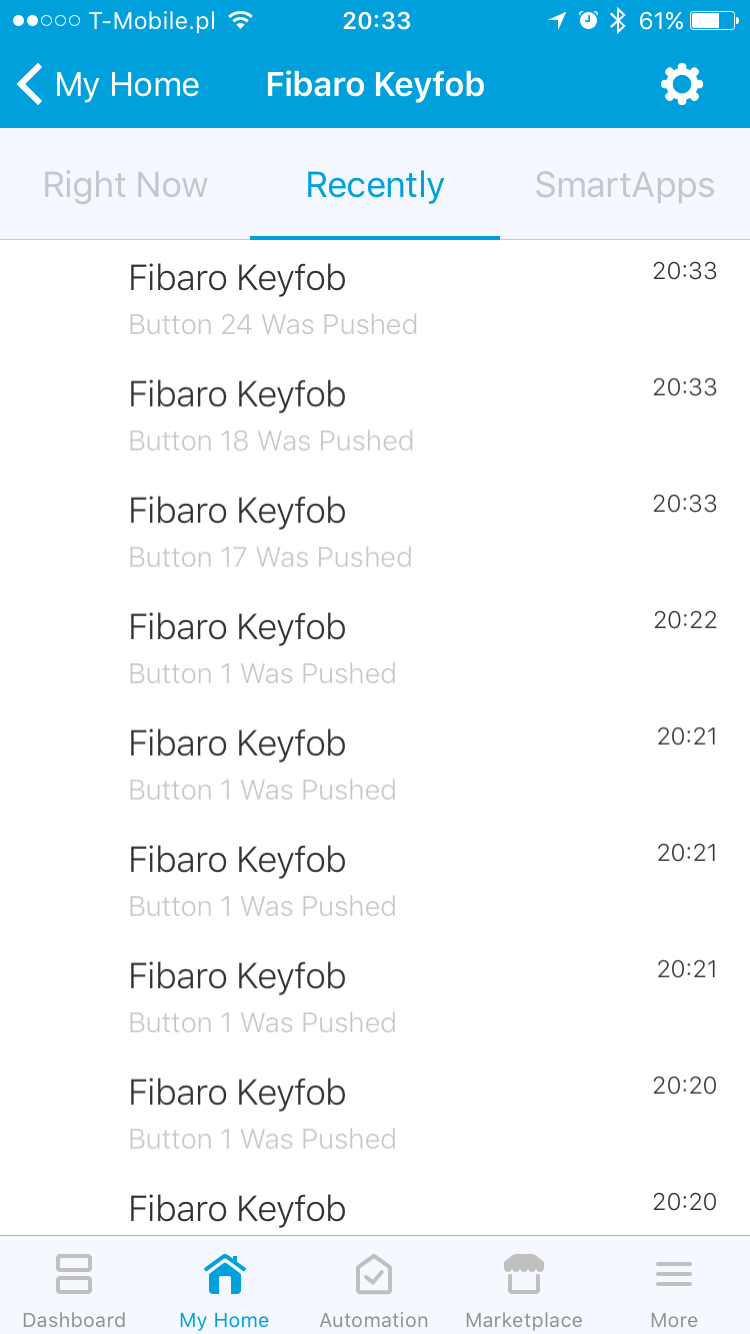Select the Recently tab

(x=375, y=185)
